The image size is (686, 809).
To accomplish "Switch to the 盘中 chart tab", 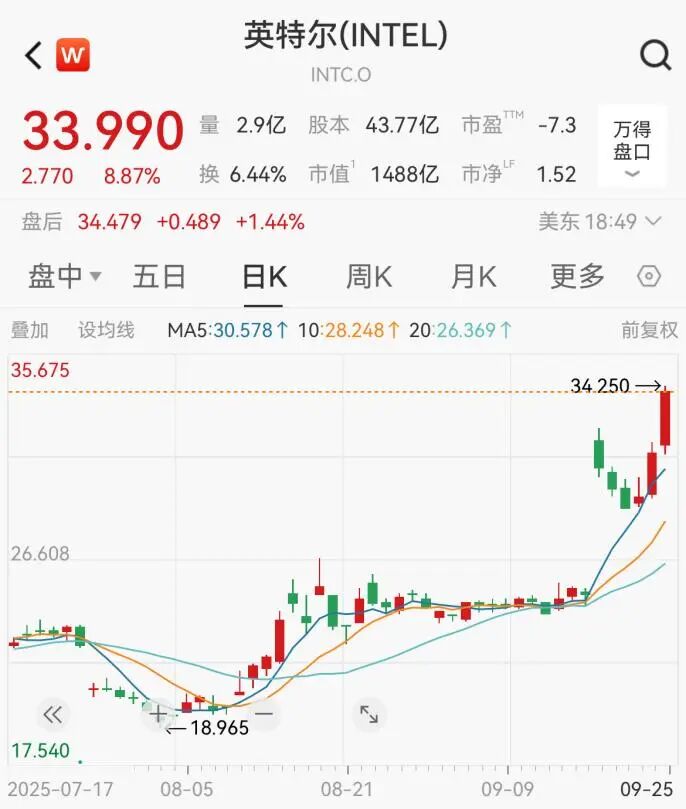I will 65,276.
